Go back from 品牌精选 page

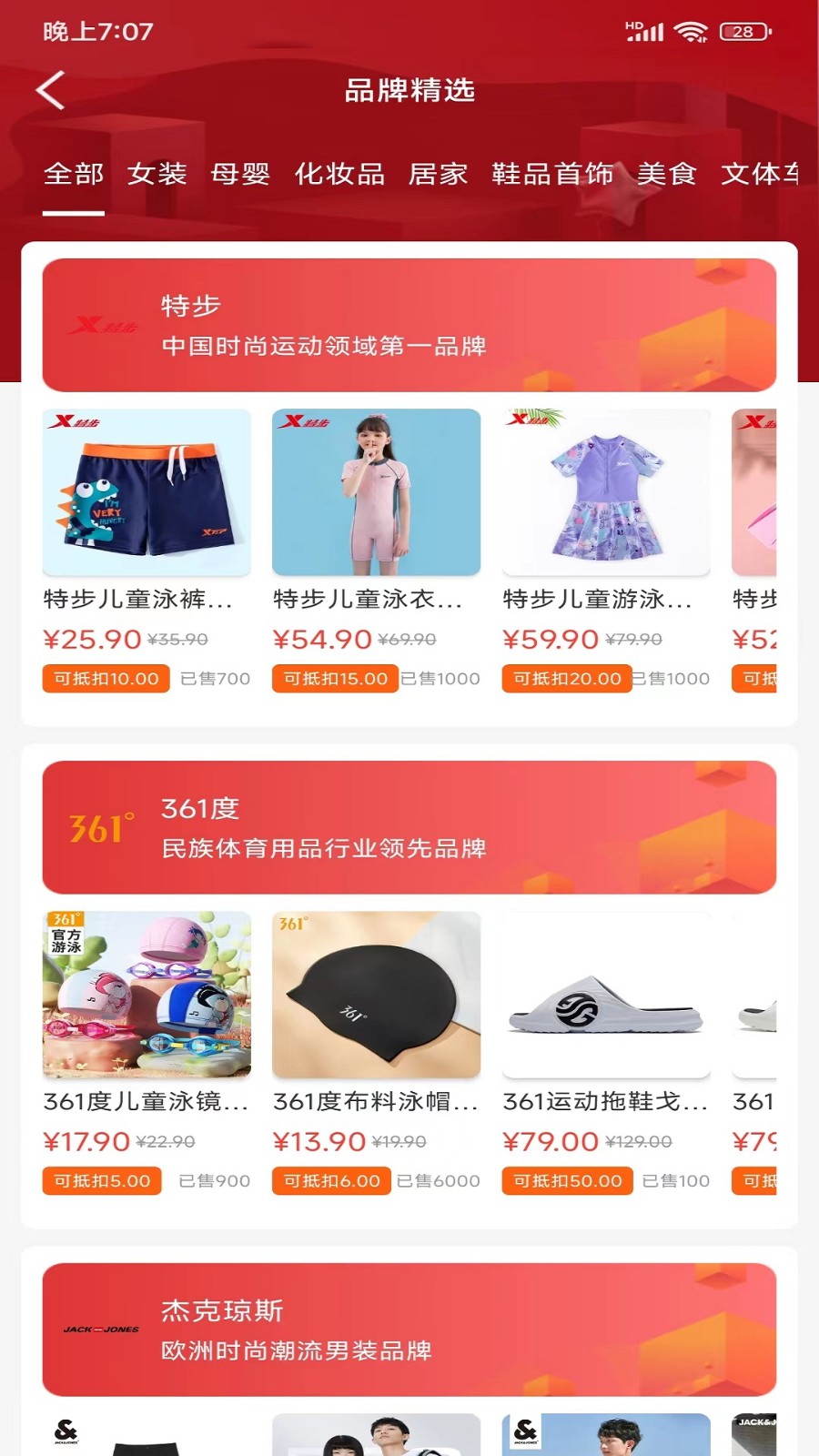[x=51, y=90]
